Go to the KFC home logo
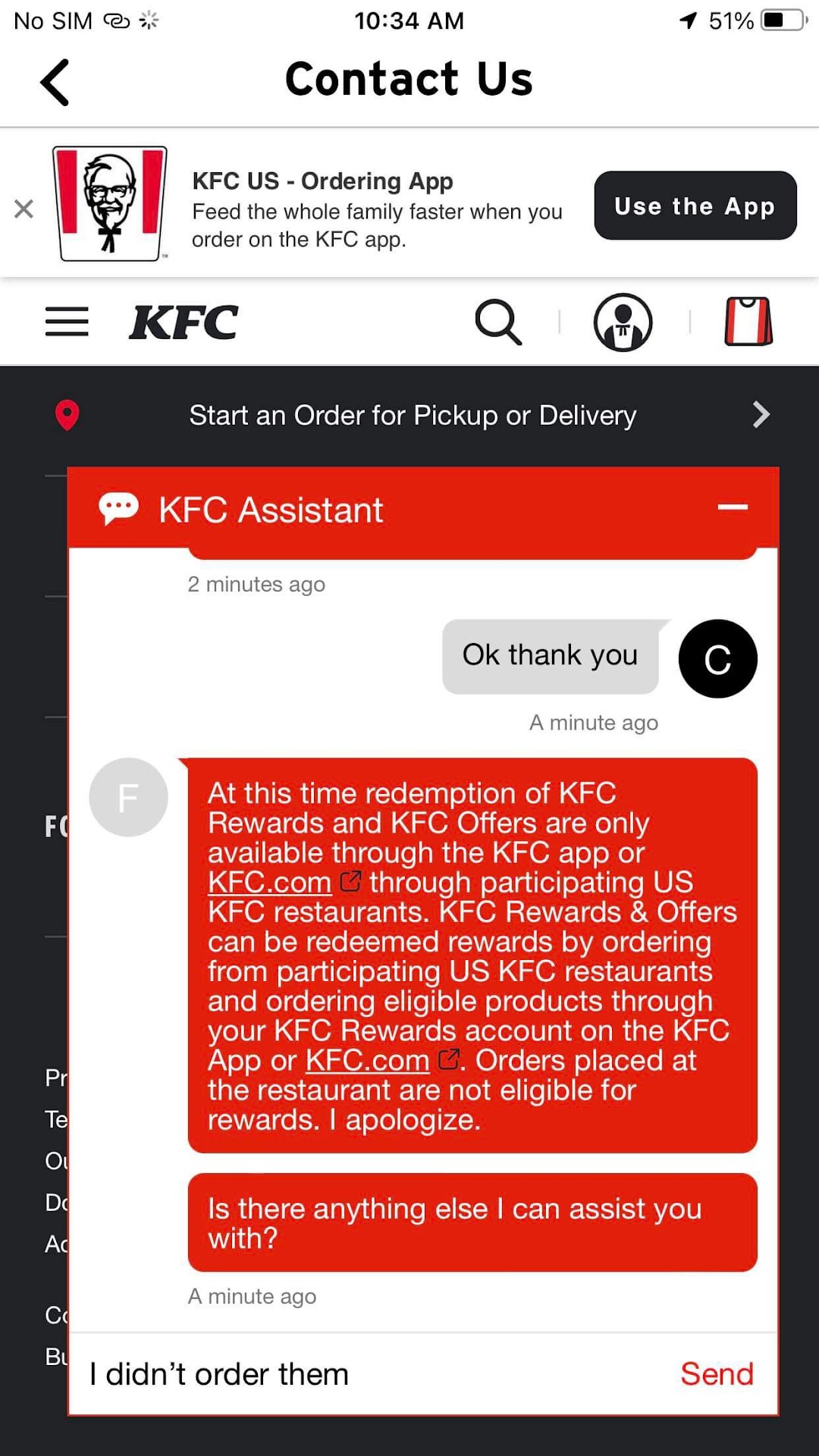The image size is (819, 1456). tap(184, 322)
